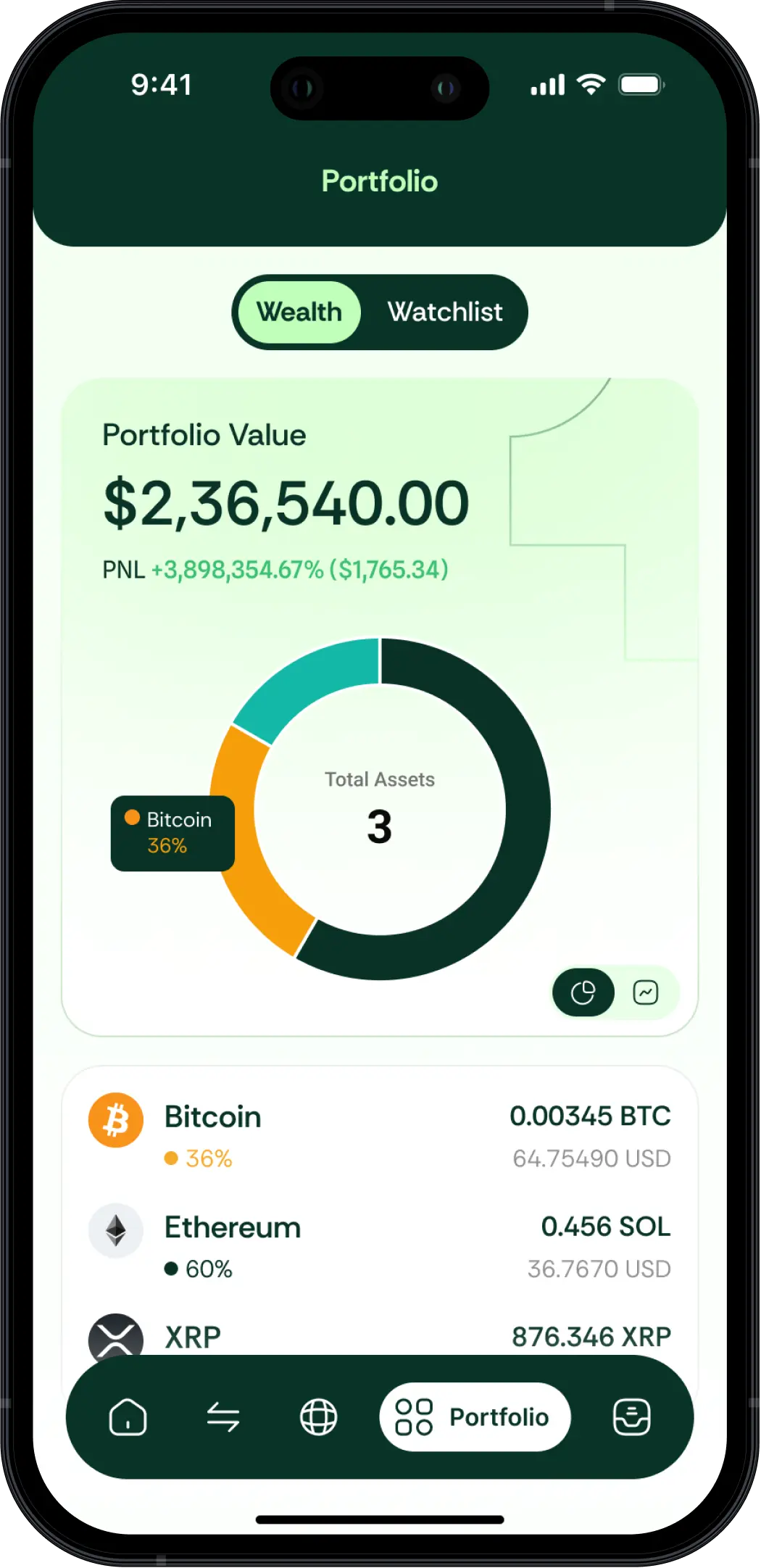Open the swap arrows tab
The width and height of the screenshot is (761, 1568).
click(223, 1416)
